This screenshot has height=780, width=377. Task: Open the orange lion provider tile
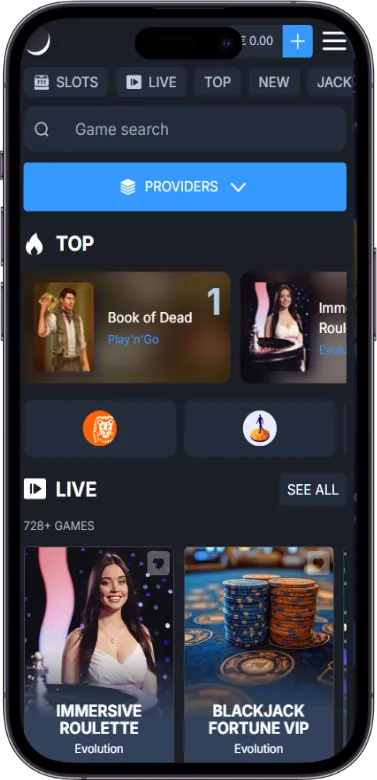100,428
